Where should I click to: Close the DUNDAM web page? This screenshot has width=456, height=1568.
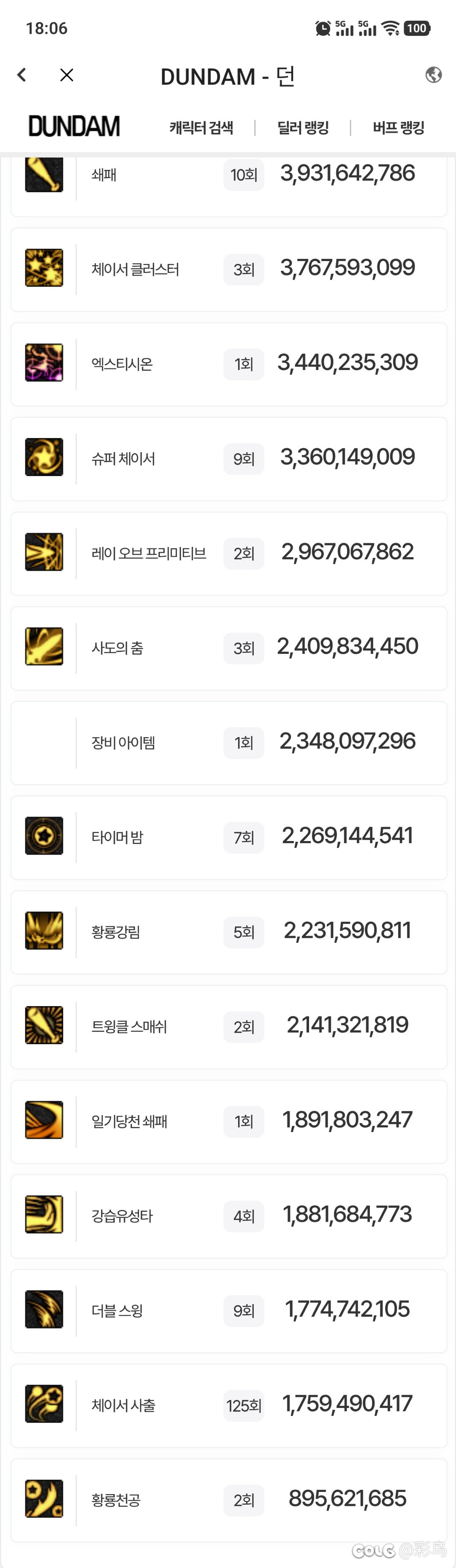click(x=67, y=75)
